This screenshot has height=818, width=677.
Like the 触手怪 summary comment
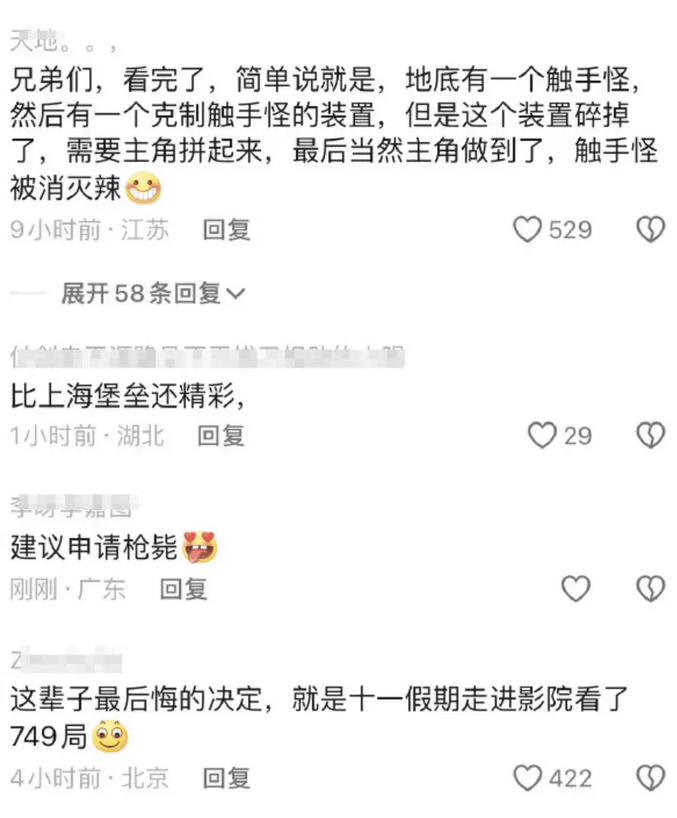(x=527, y=230)
